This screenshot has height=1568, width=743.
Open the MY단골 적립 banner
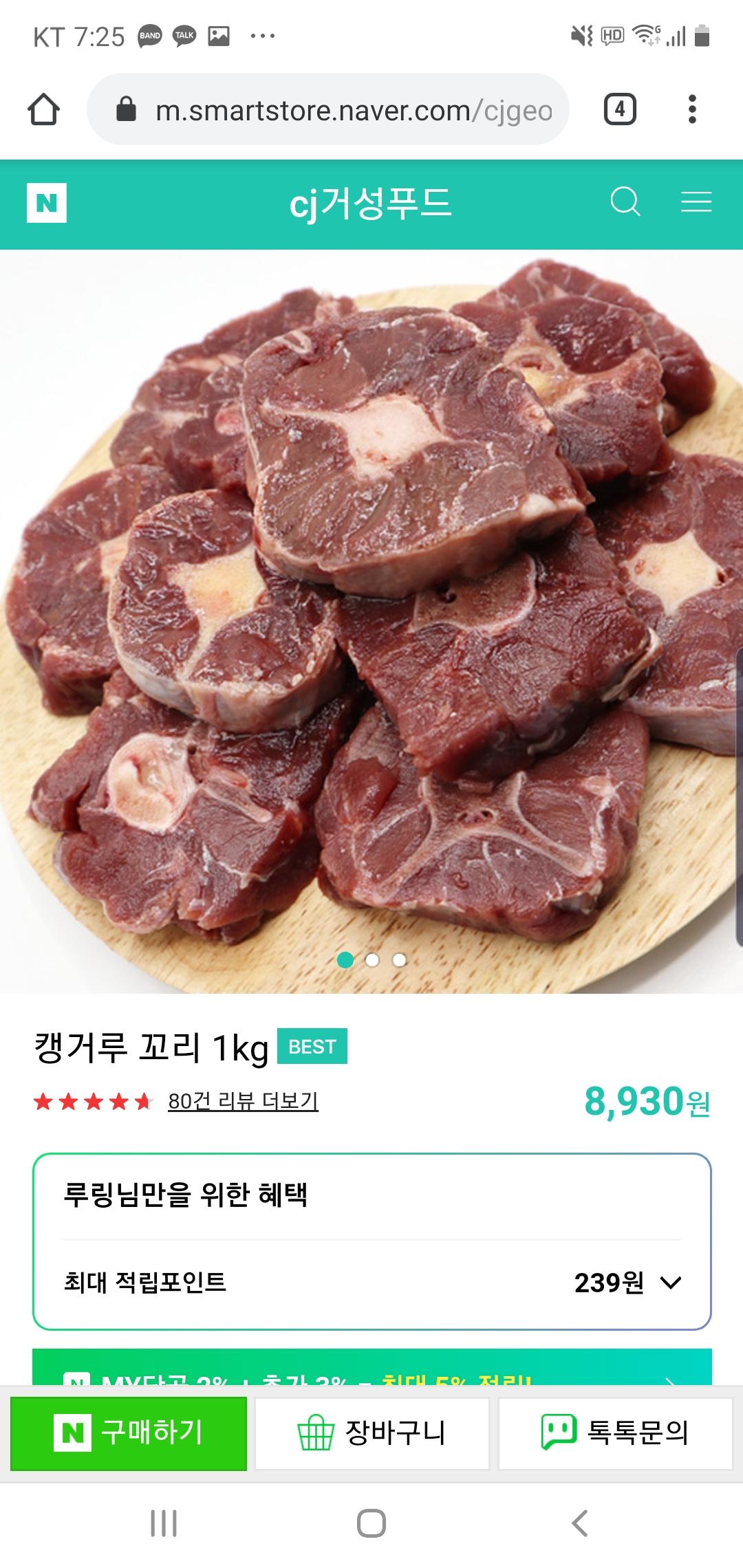tap(371, 1369)
